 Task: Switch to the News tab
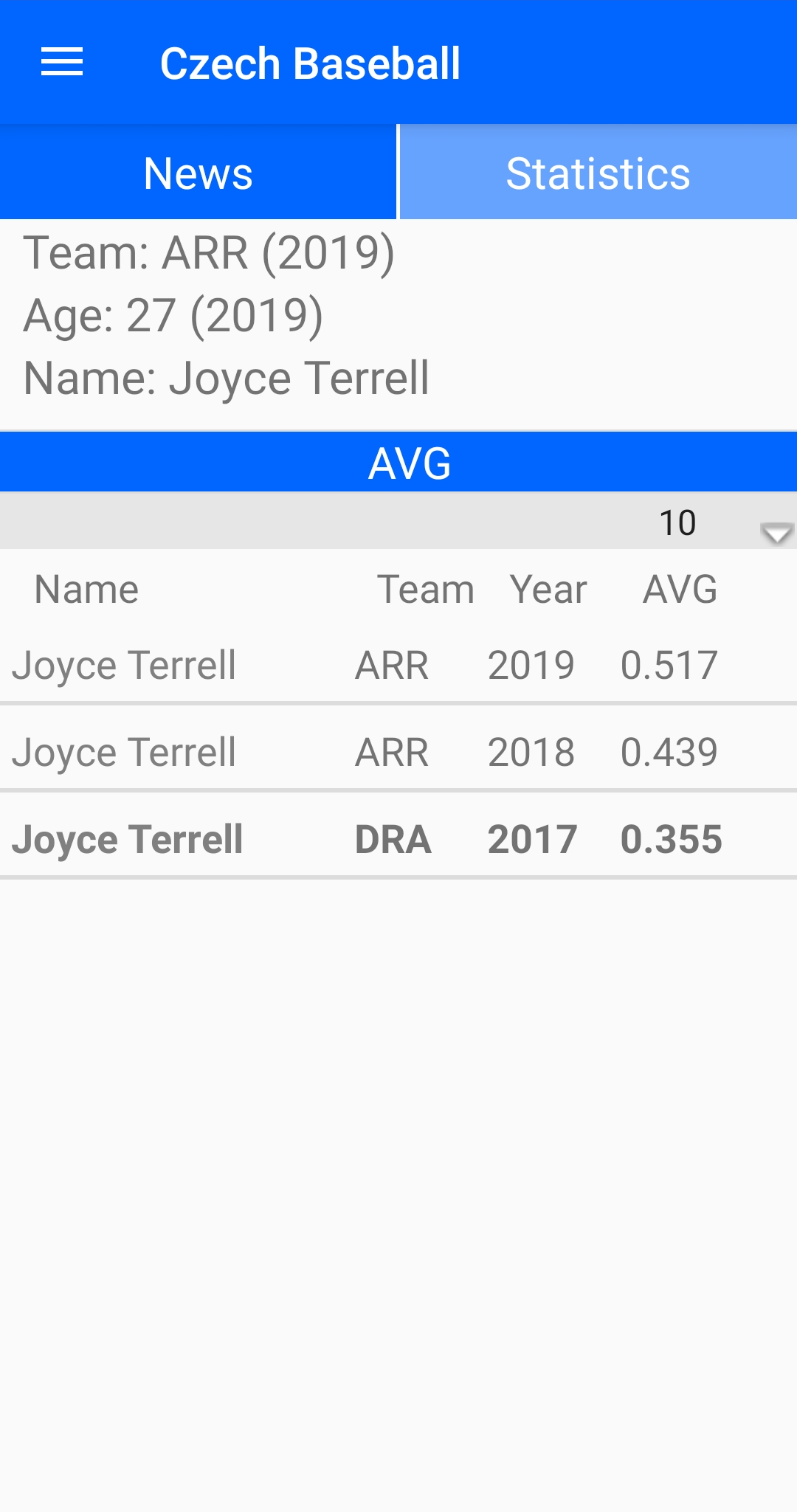point(198,173)
